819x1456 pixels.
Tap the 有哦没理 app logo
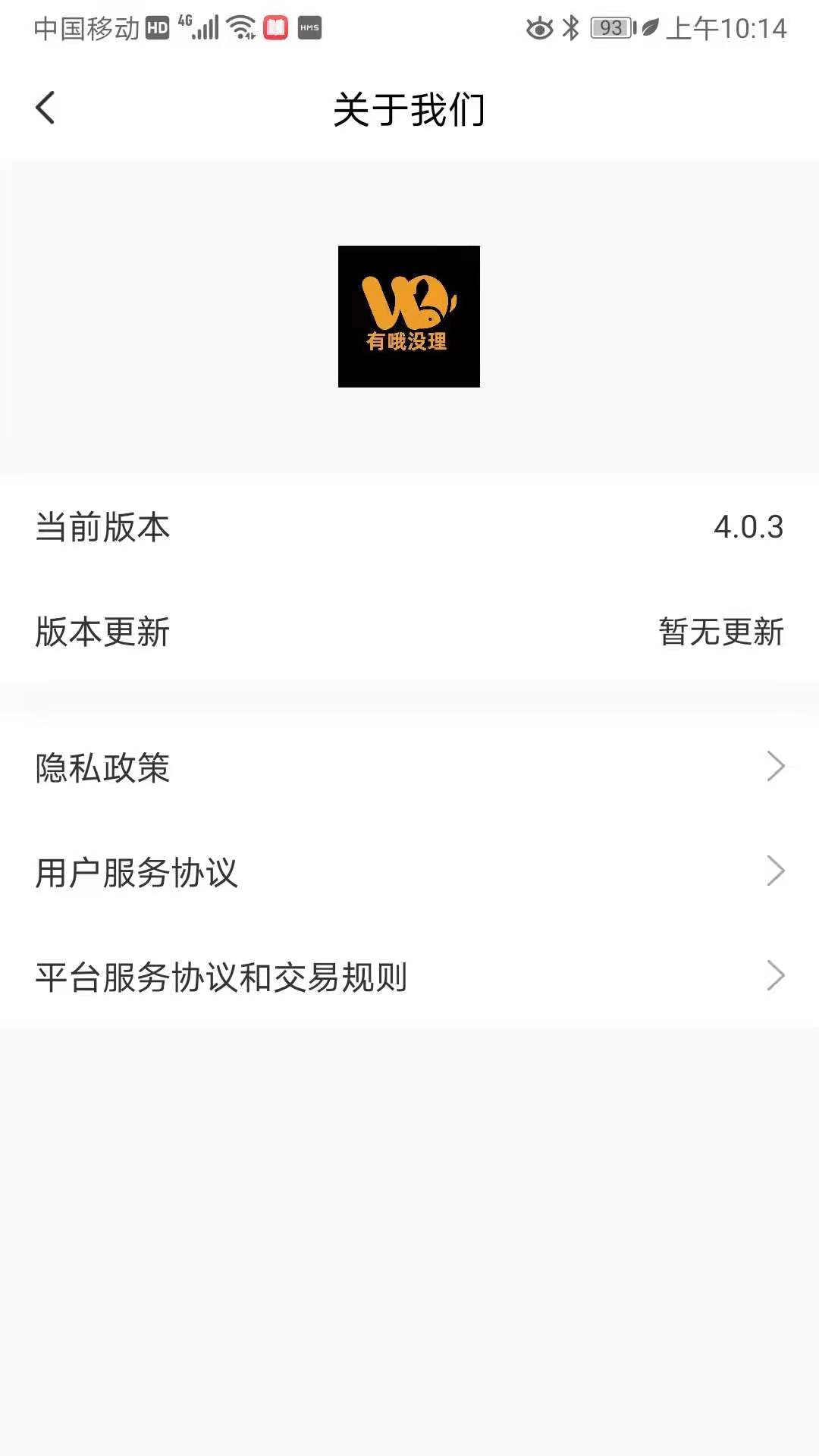coord(409,316)
